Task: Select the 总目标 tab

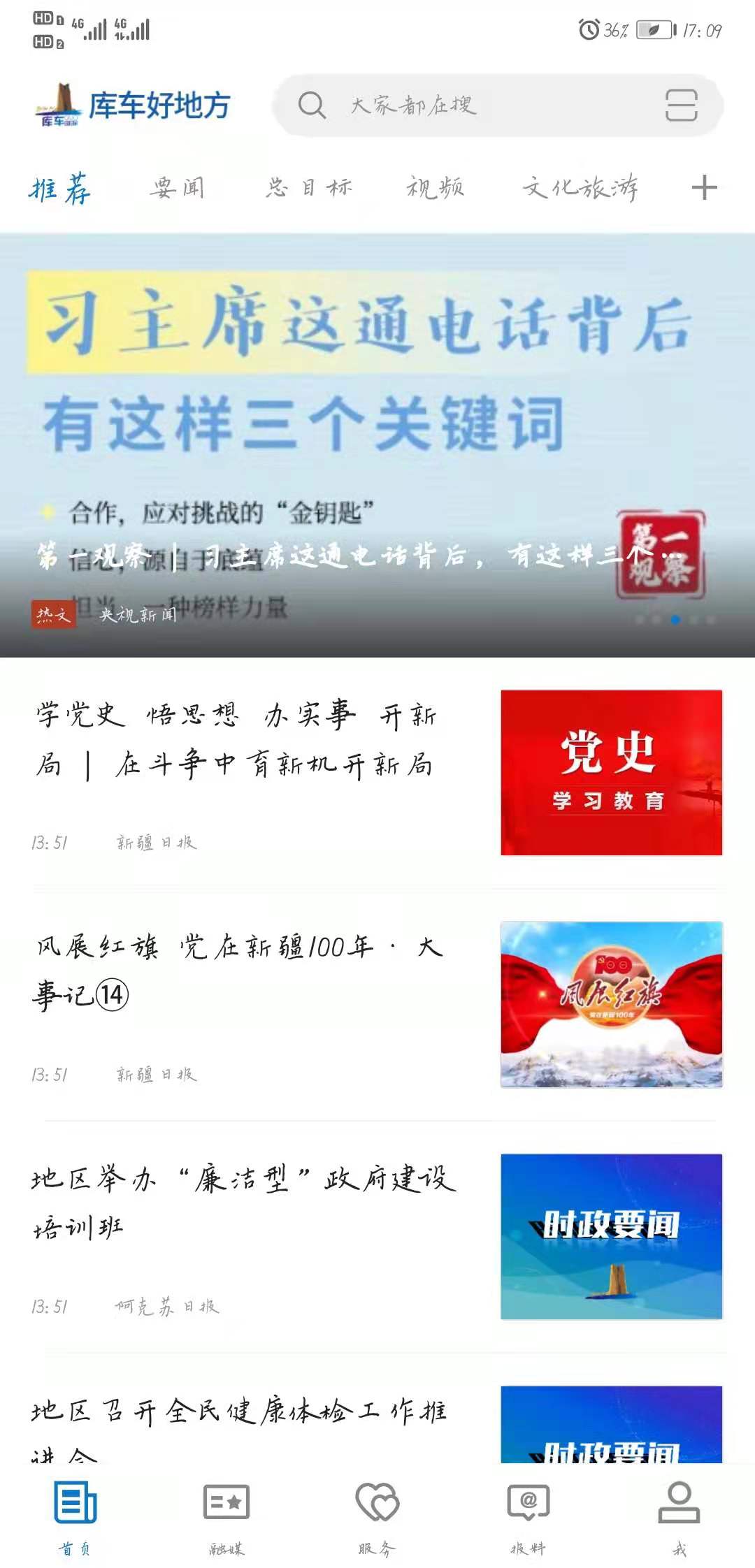Action: point(308,188)
